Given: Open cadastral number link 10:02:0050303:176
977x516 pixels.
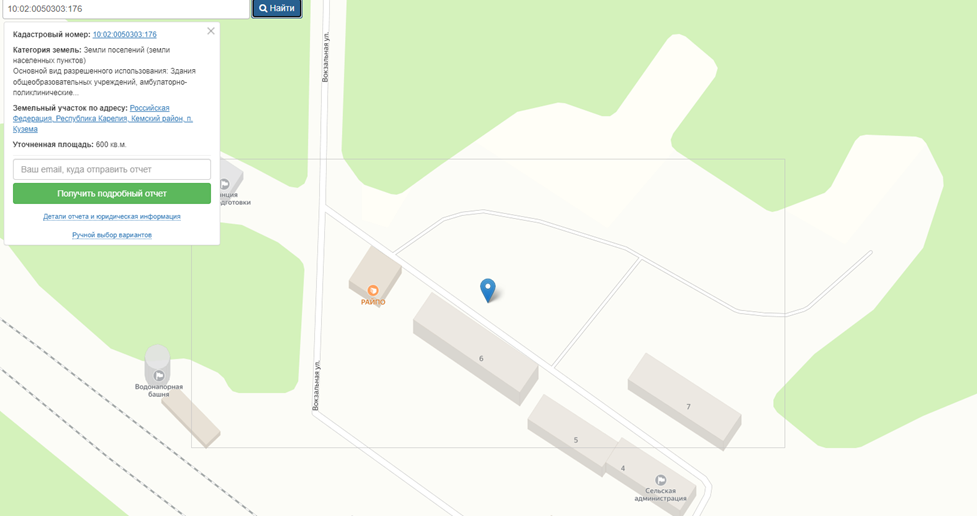Looking at the screenshot, I should (x=124, y=34).
